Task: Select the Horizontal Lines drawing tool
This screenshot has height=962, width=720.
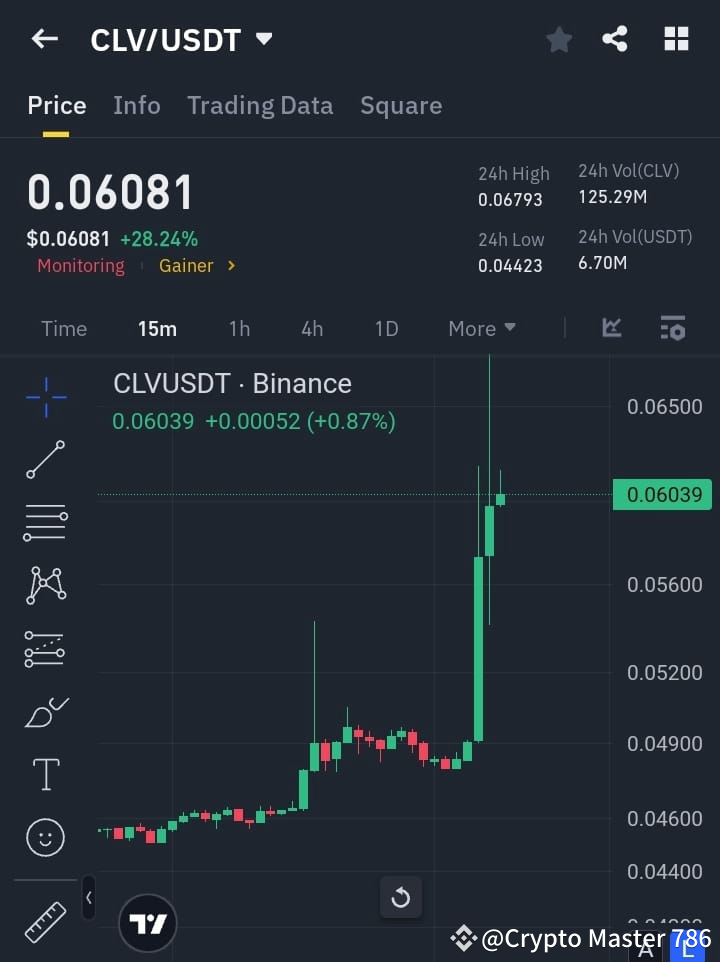Action: pos(44,523)
